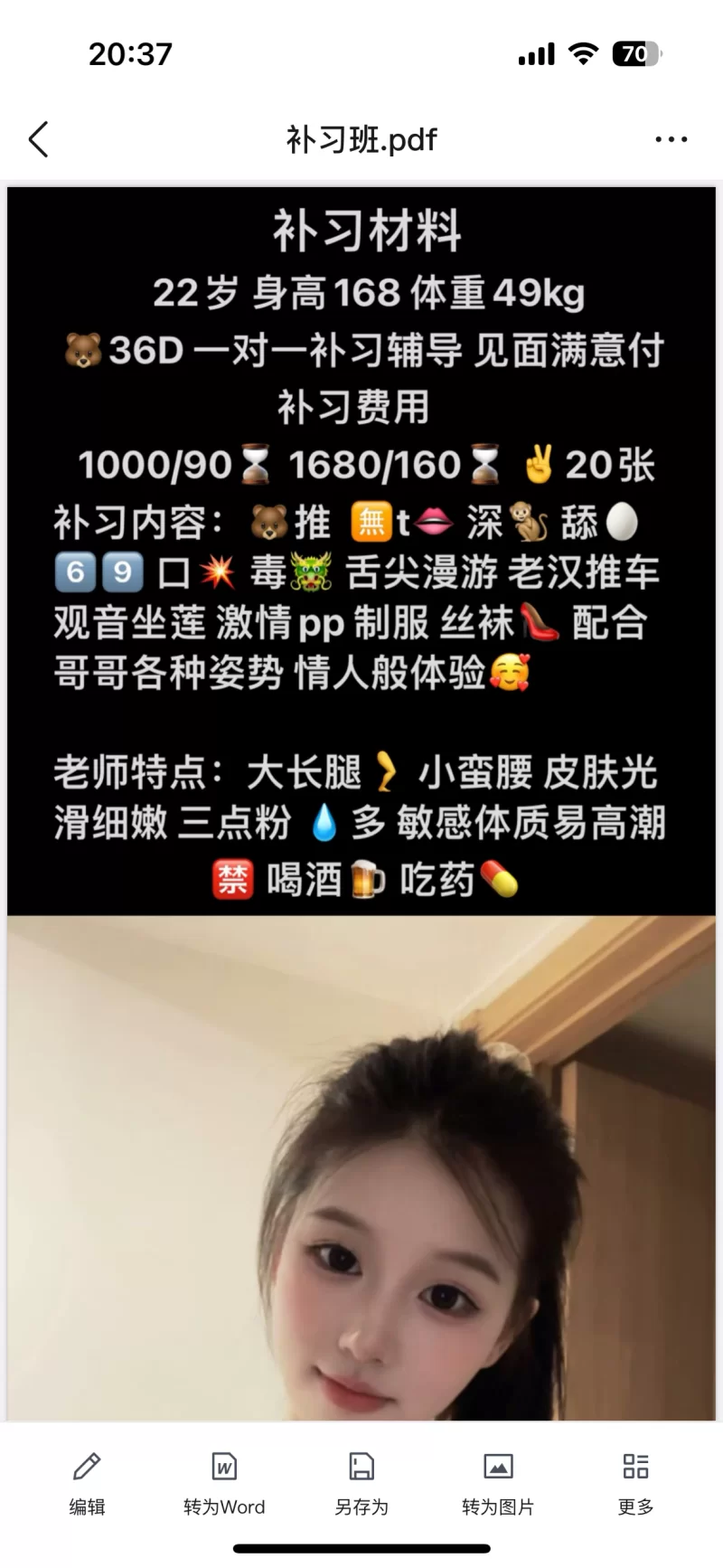Convert the PDF with 转为Word

tap(223, 1483)
